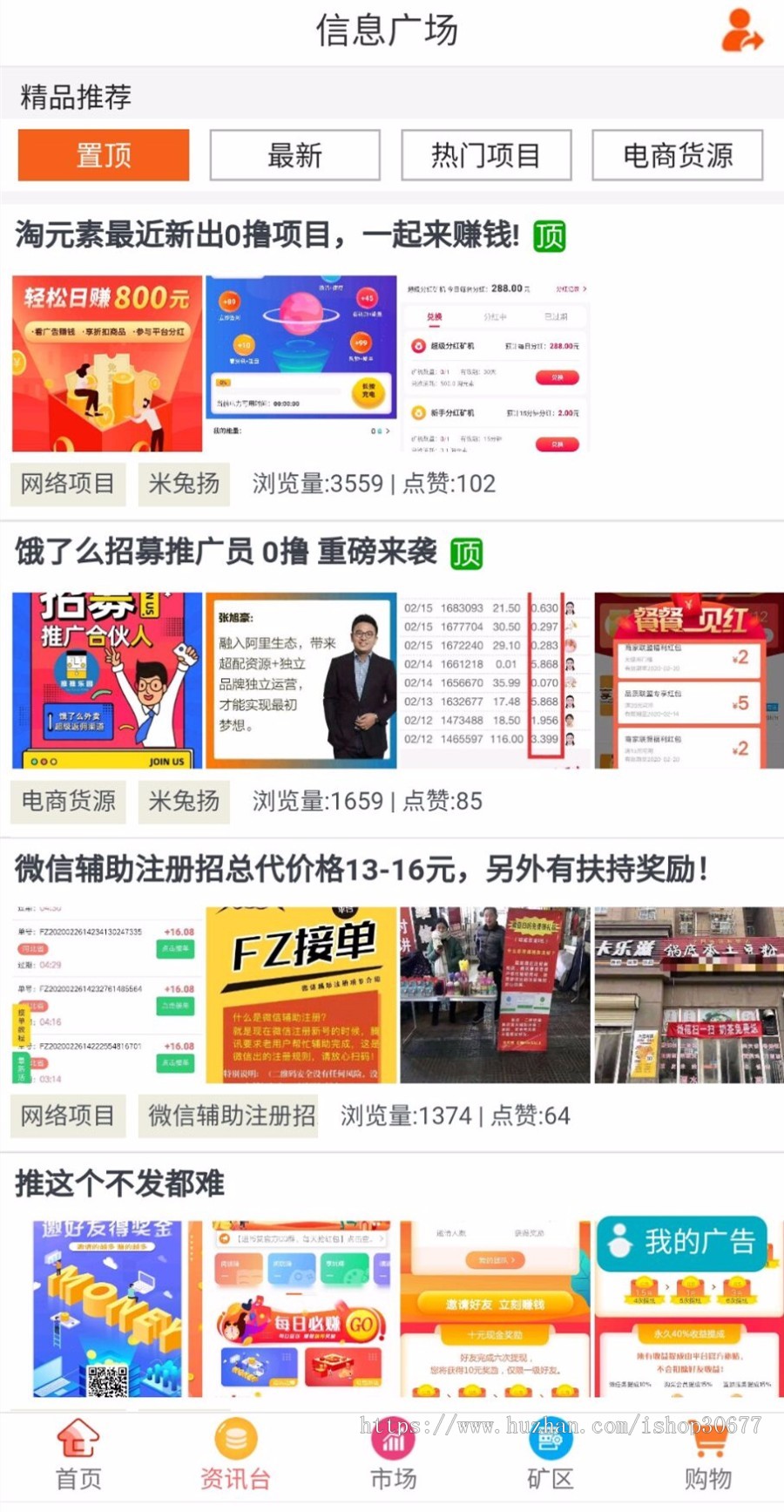The image size is (784, 1512).
Task: Click the 微信辅助注册招 tag
Action: 229,1116
